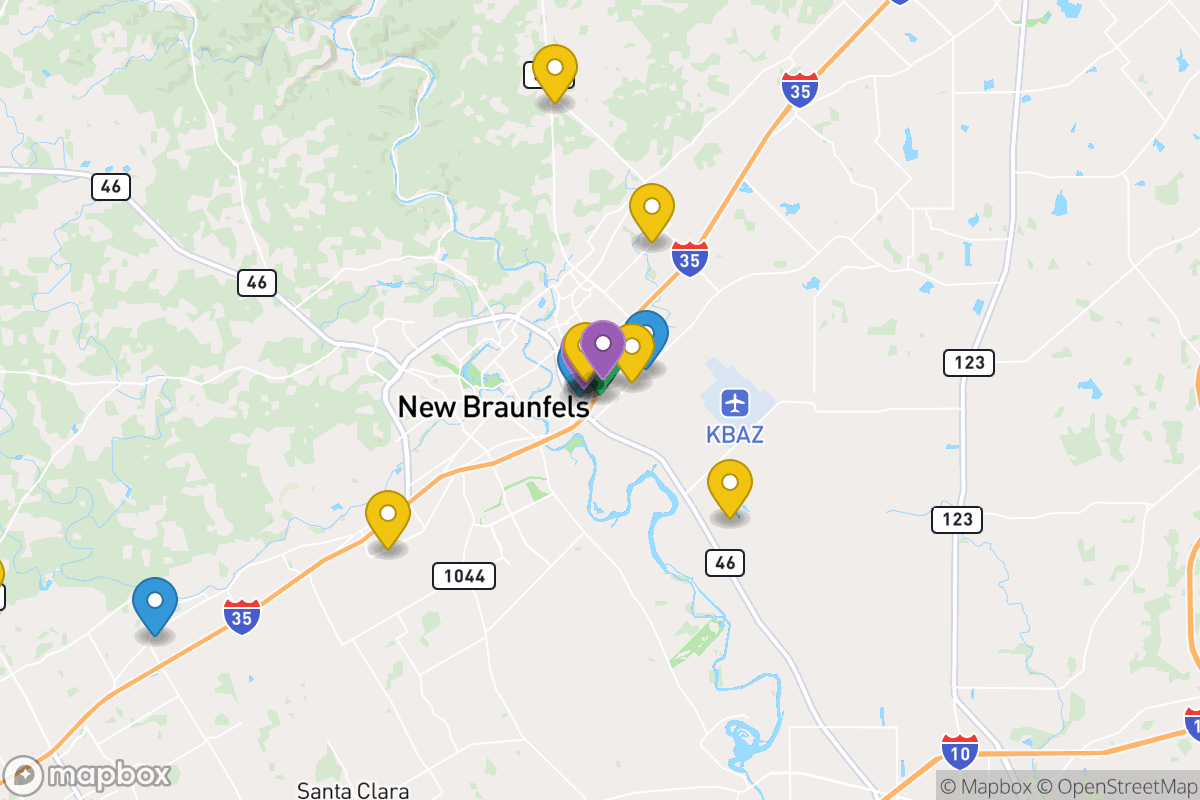Tap the northernmost yellow pin
This screenshot has width=1200, height=800.
tap(554, 68)
